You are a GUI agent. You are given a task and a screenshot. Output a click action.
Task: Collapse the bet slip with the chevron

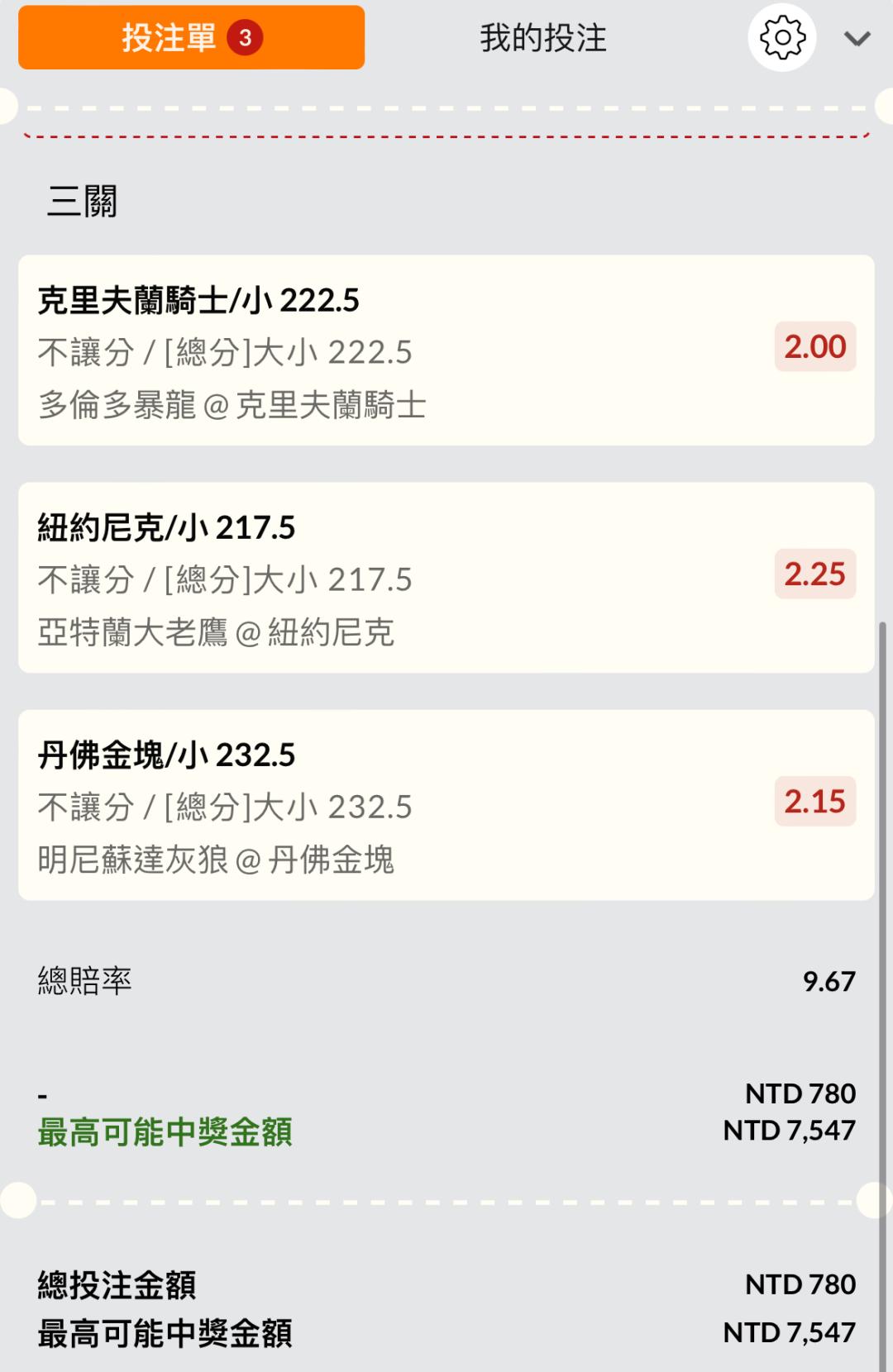(x=857, y=39)
